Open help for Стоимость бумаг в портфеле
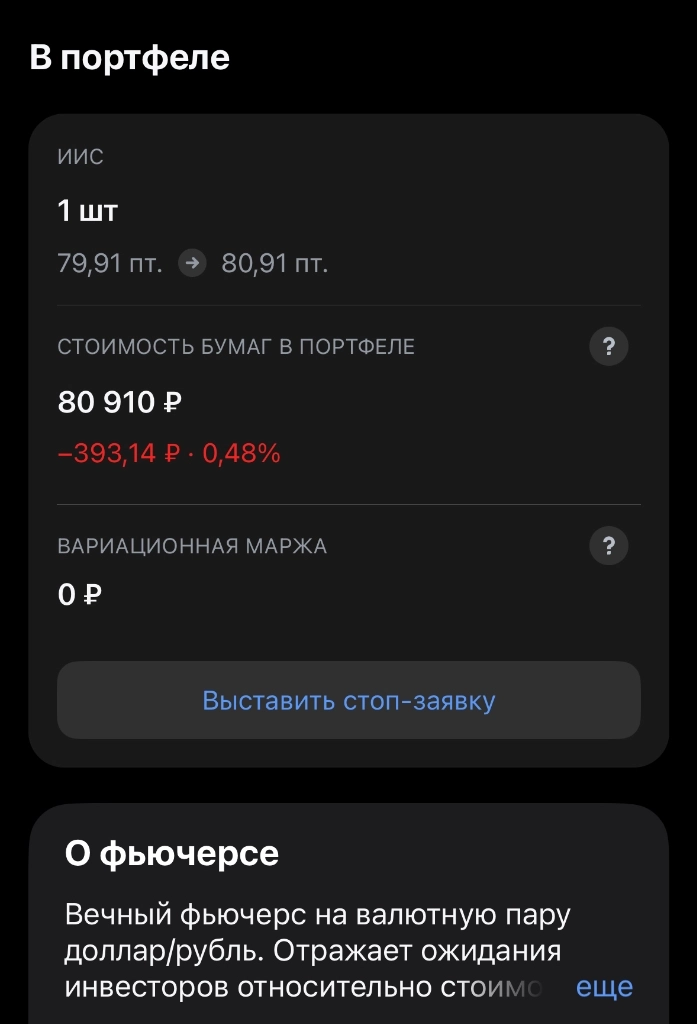 point(609,347)
